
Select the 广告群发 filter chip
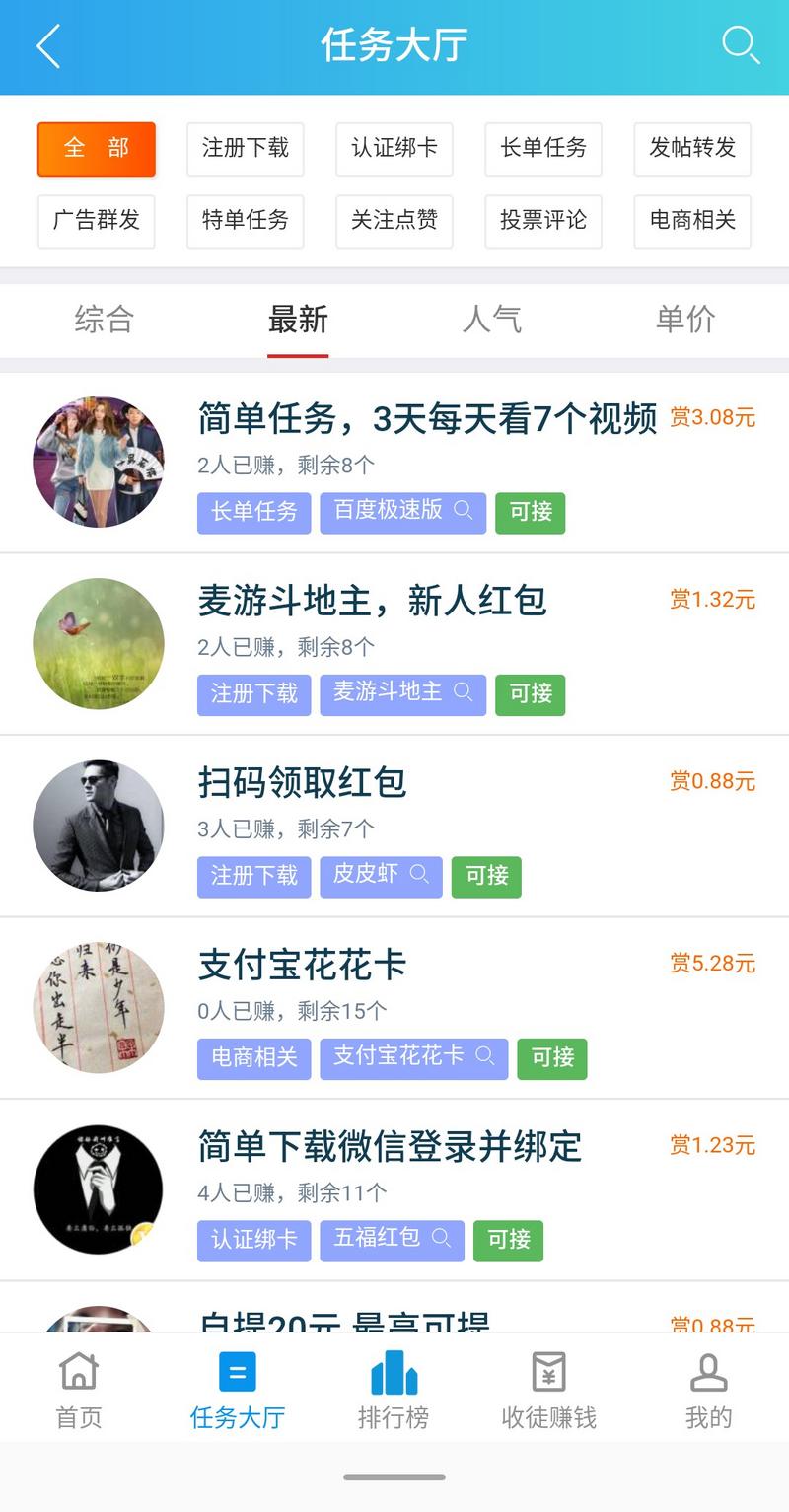pyautogui.click(x=96, y=221)
